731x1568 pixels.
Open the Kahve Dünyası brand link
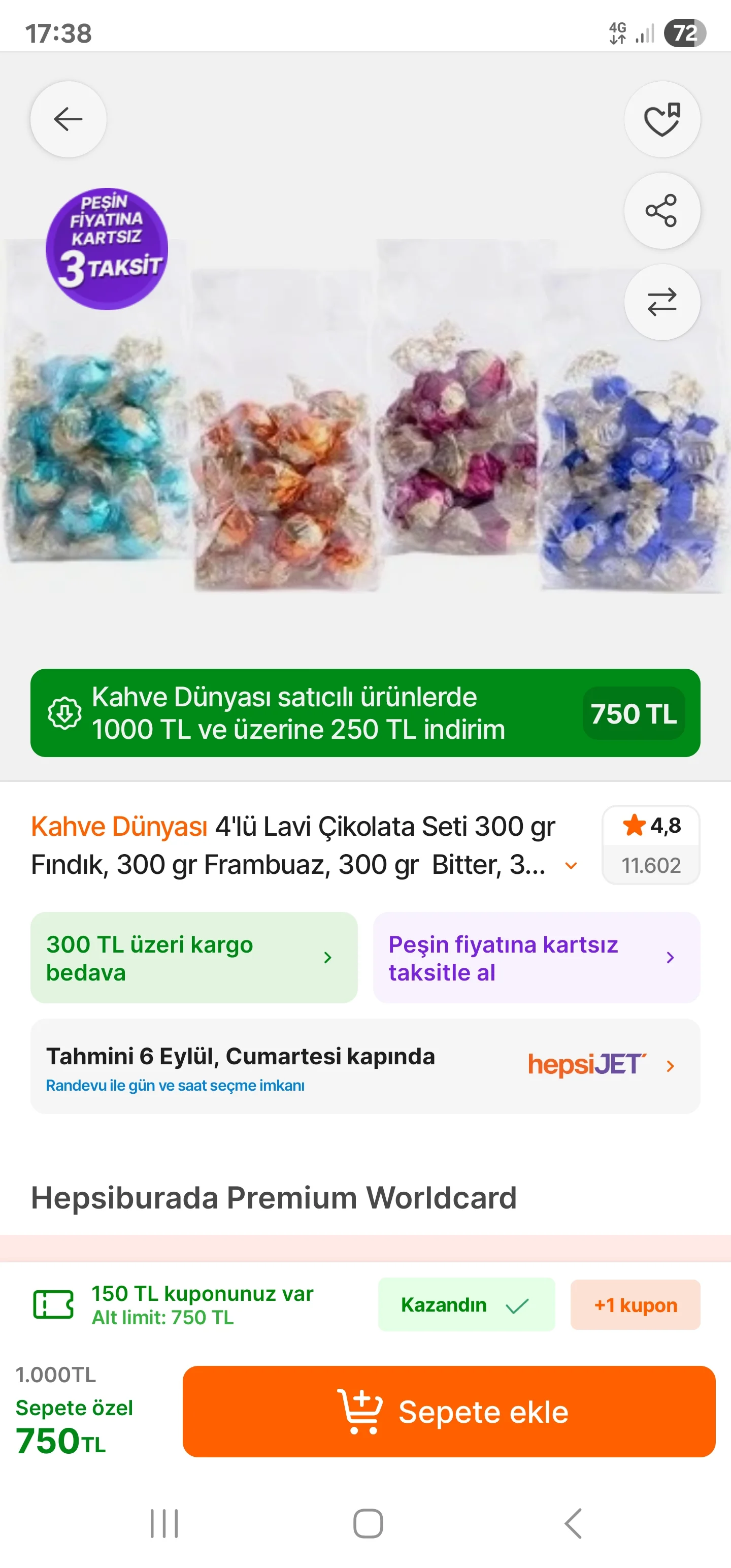[119, 827]
